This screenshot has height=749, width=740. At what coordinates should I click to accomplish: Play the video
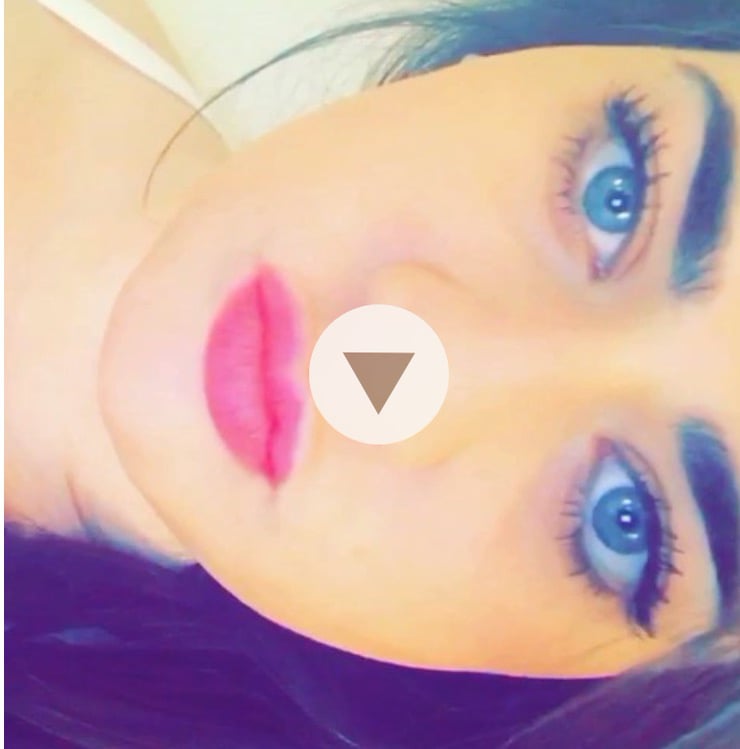pyautogui.click(x=378, y=375)
